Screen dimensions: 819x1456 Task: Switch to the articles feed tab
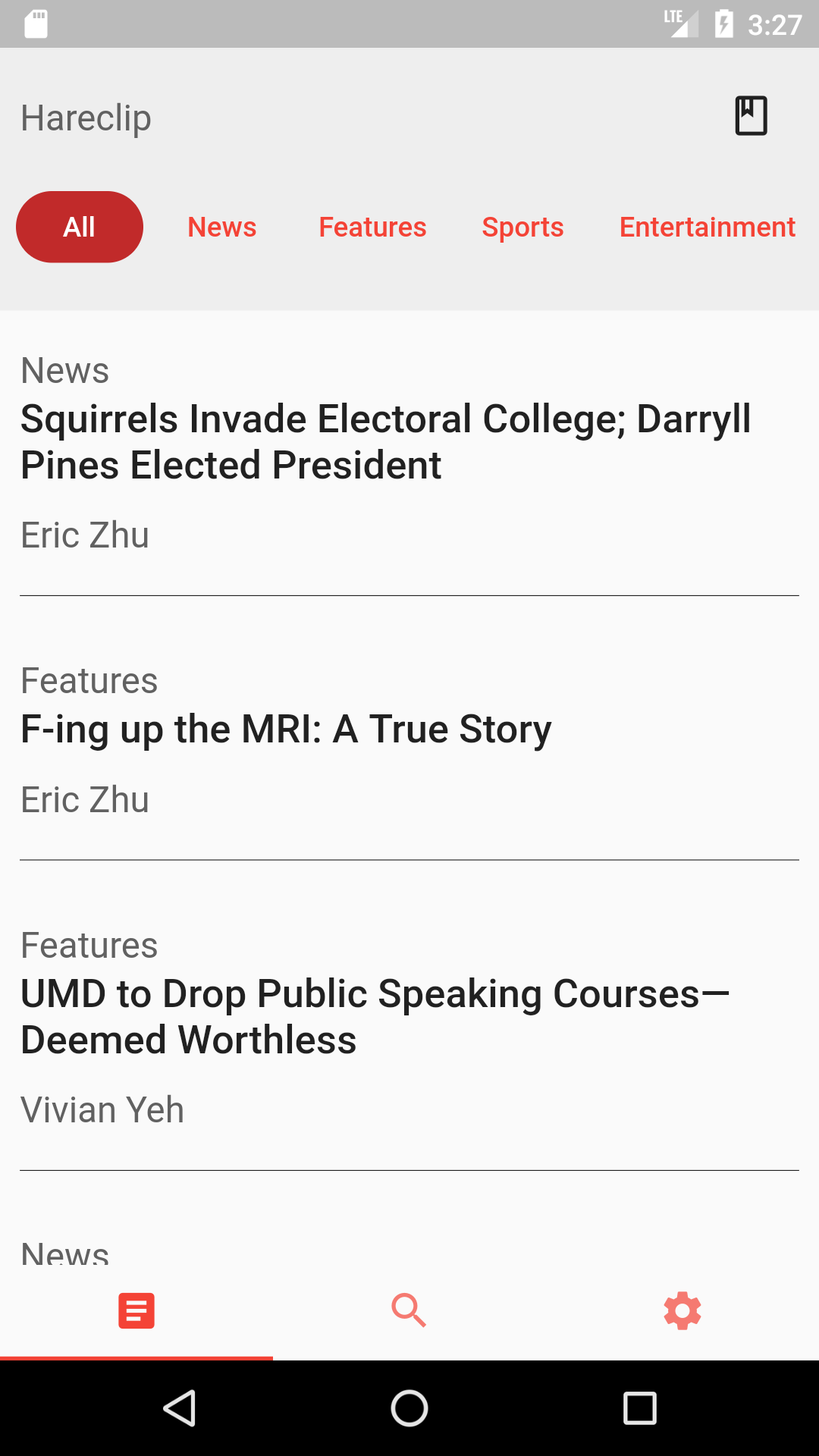[x=136, y=1310]
